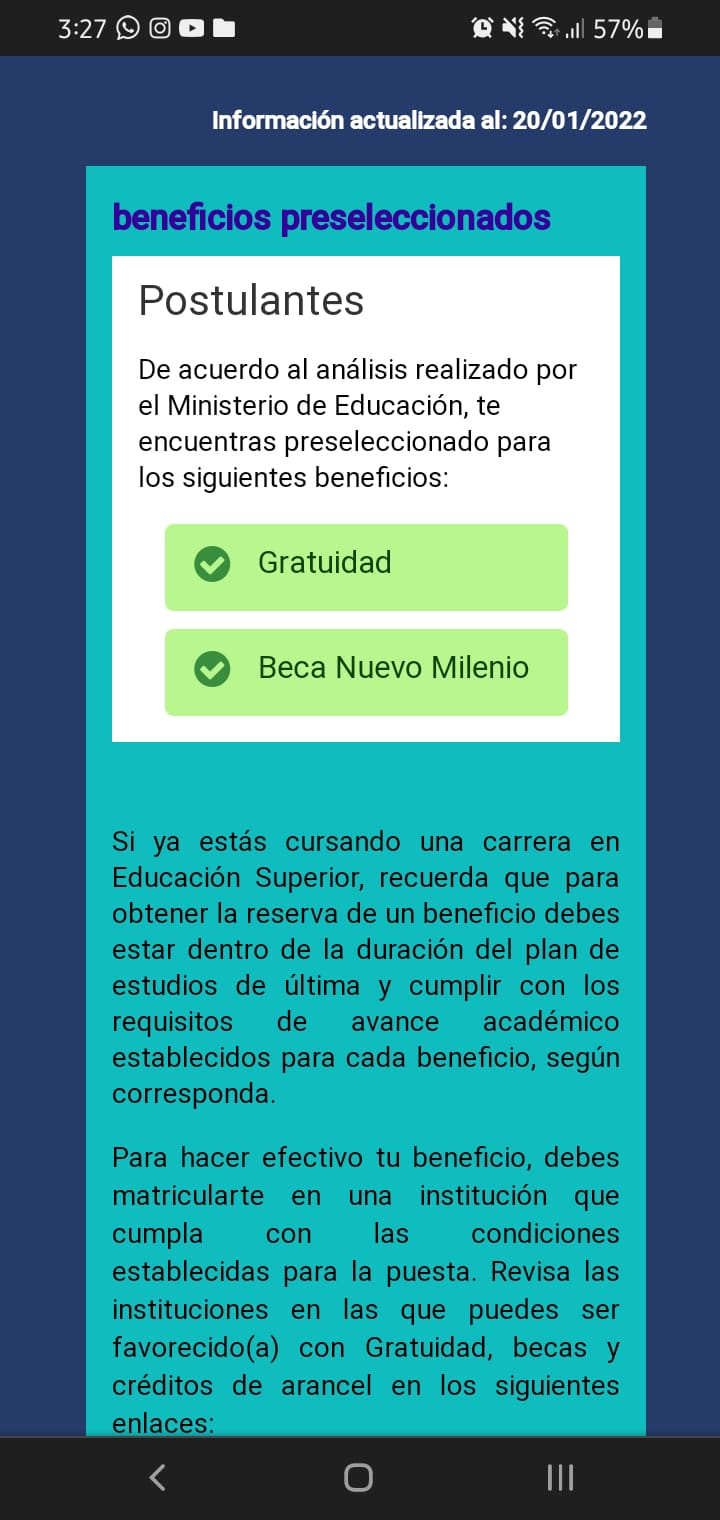Tap the home button in the navigation bar
The image size is (720, 1520).
[x=358, y=1477]
